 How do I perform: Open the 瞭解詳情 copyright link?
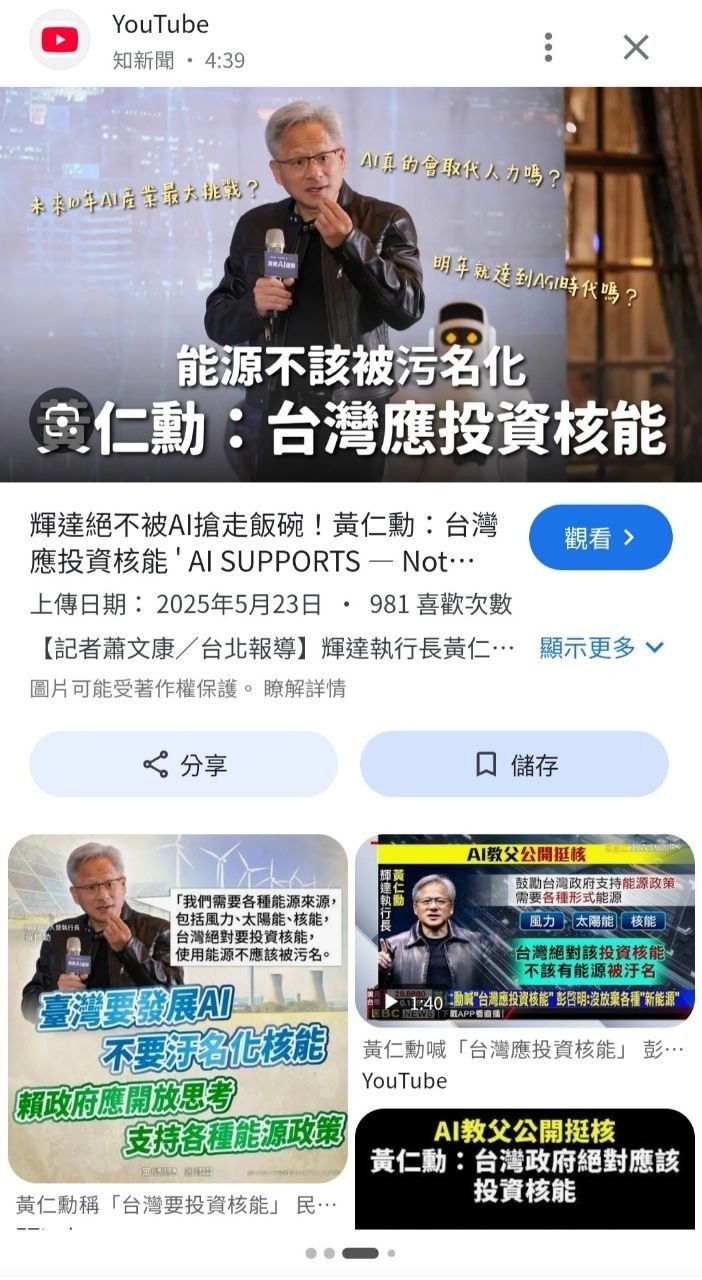click(305, 689)
